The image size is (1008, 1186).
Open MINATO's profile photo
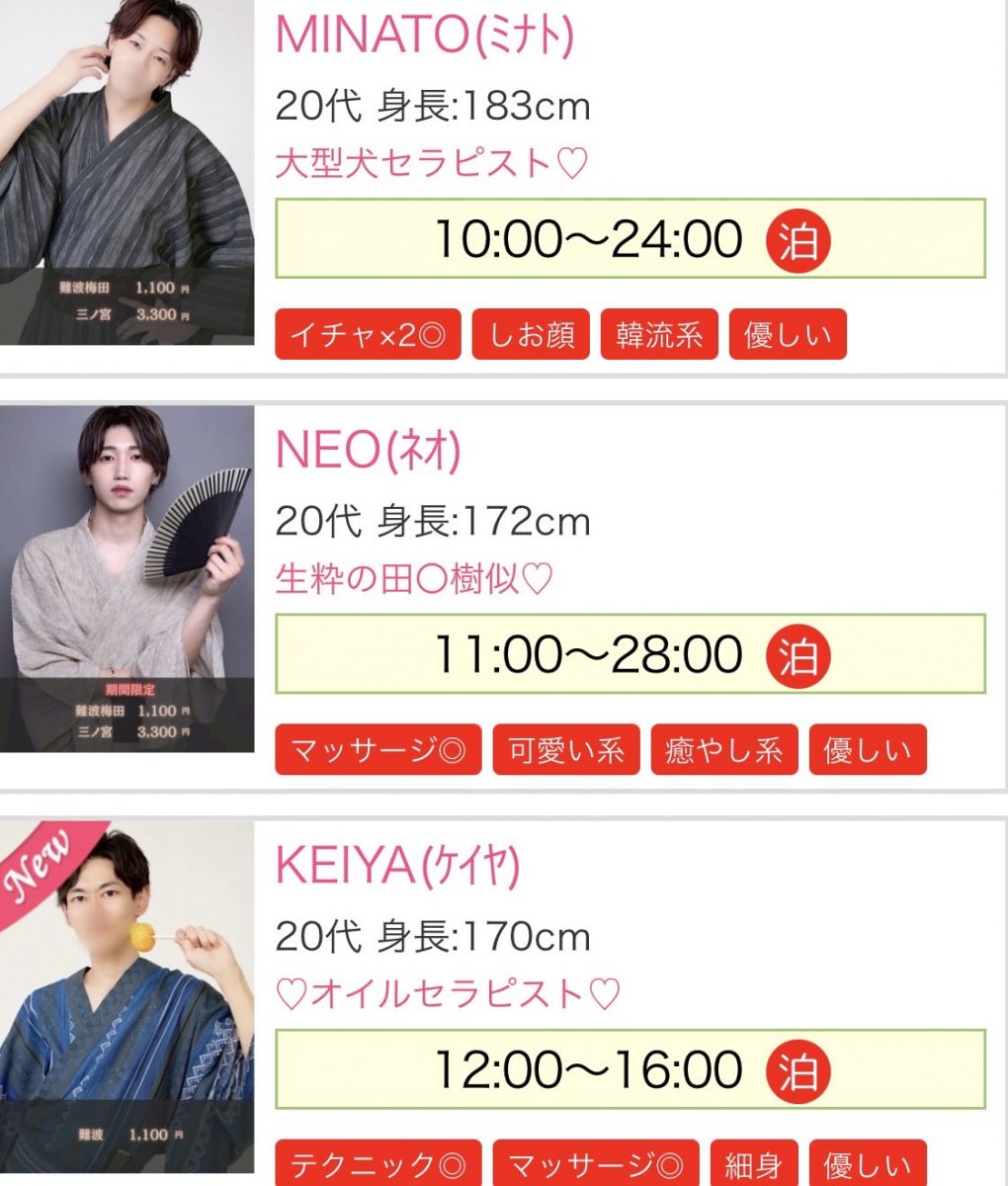click(126, 173)
